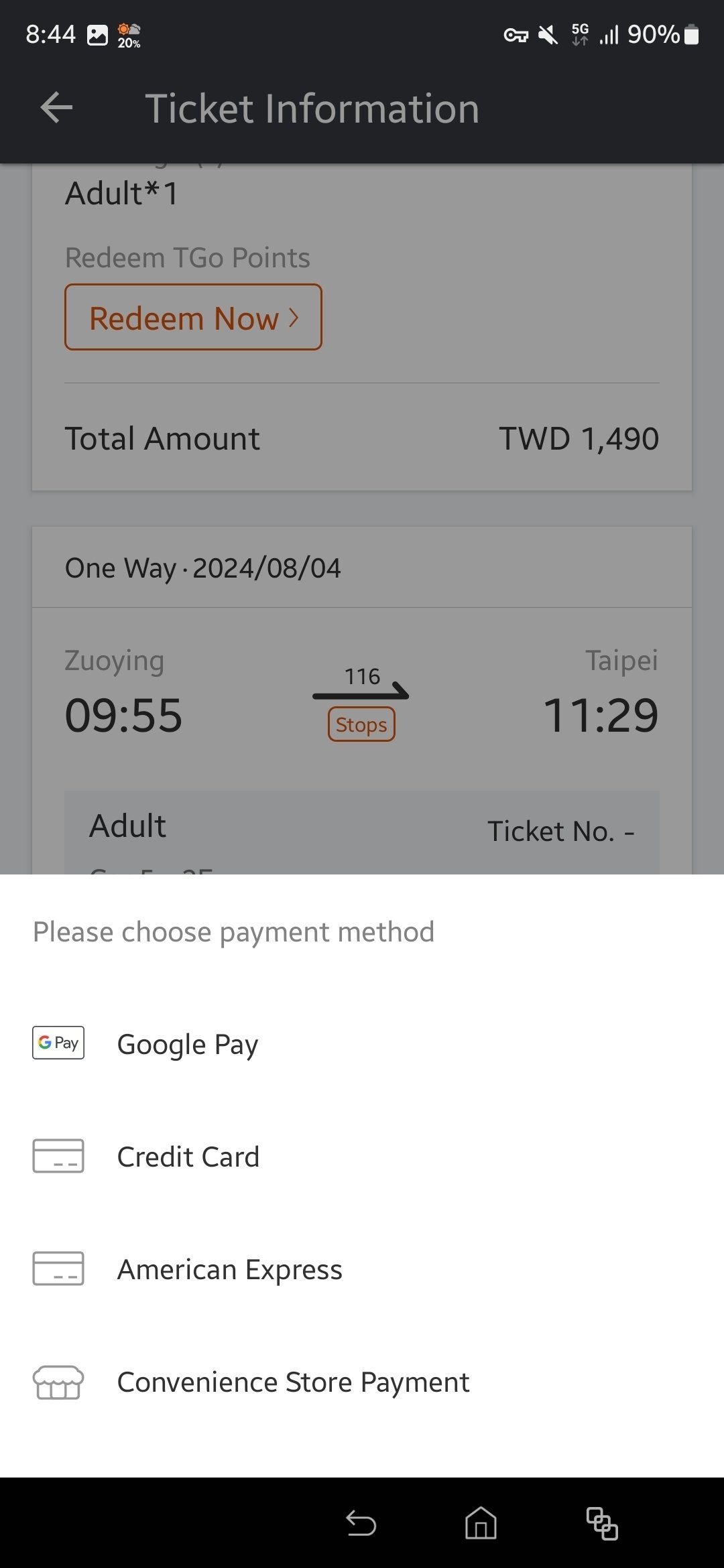Viewport: 724px width, 1568px height.
Task: Pay with American Express
Action: tap(229, 1269)
